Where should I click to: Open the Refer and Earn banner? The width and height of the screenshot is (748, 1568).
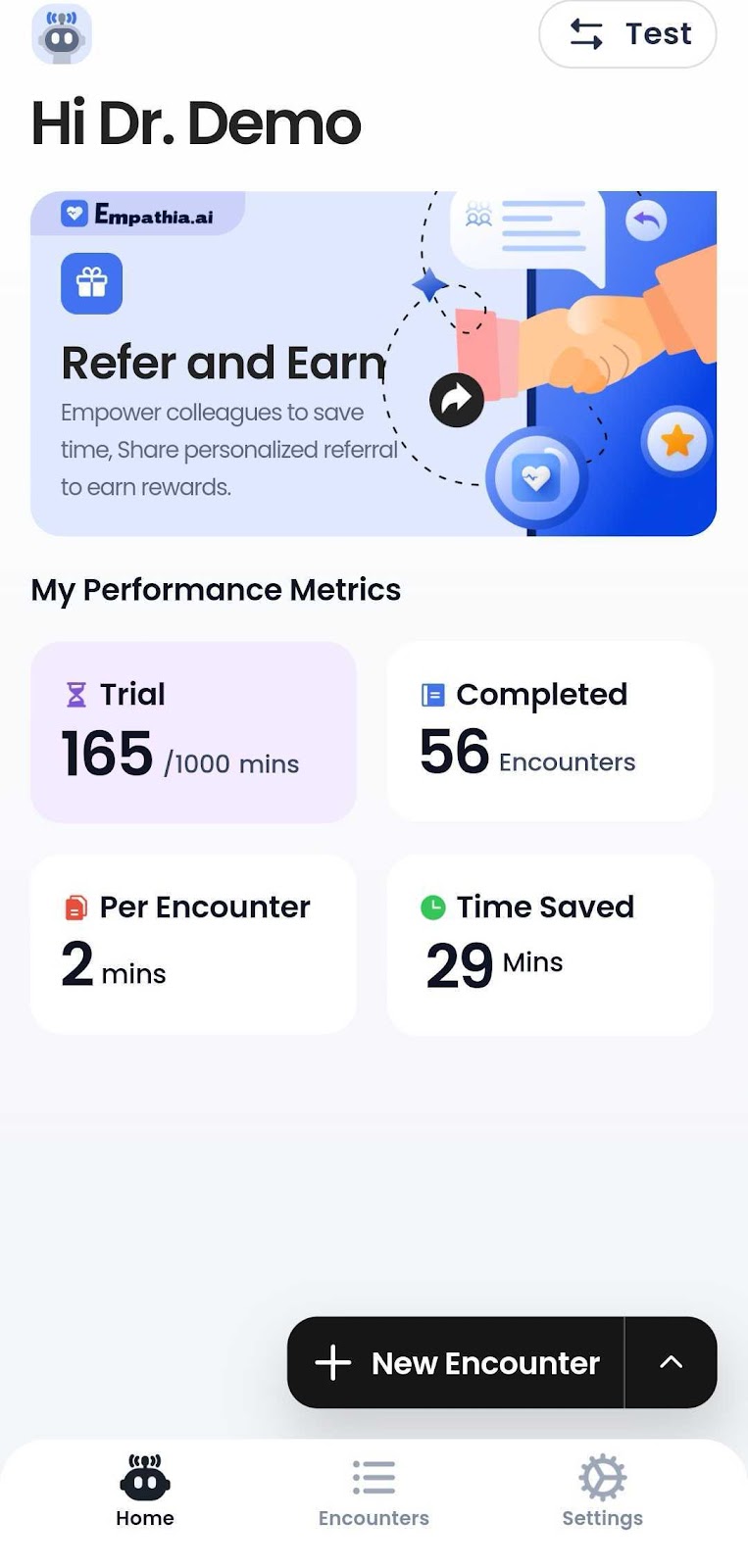[373, 364]
